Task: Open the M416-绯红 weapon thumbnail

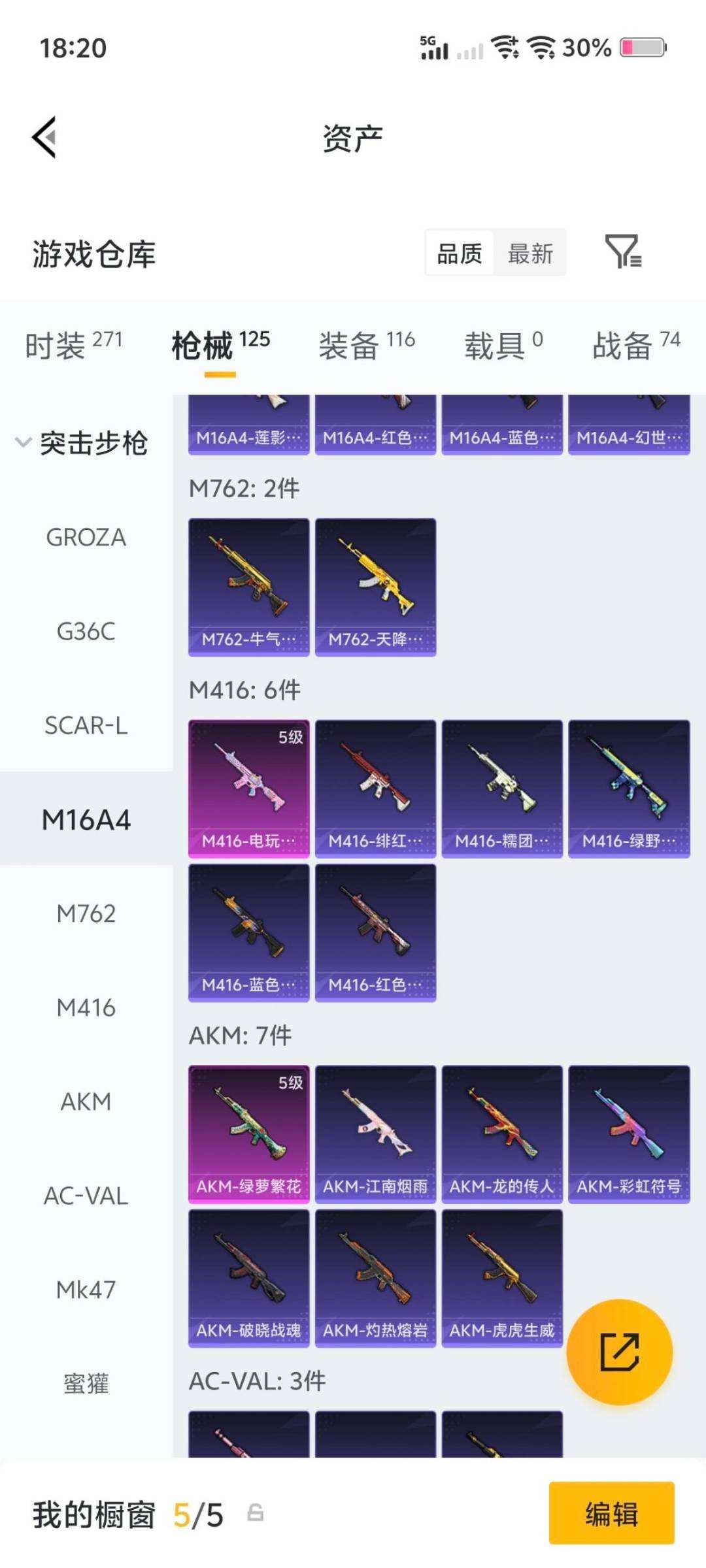Action: [x=376, y=784]
